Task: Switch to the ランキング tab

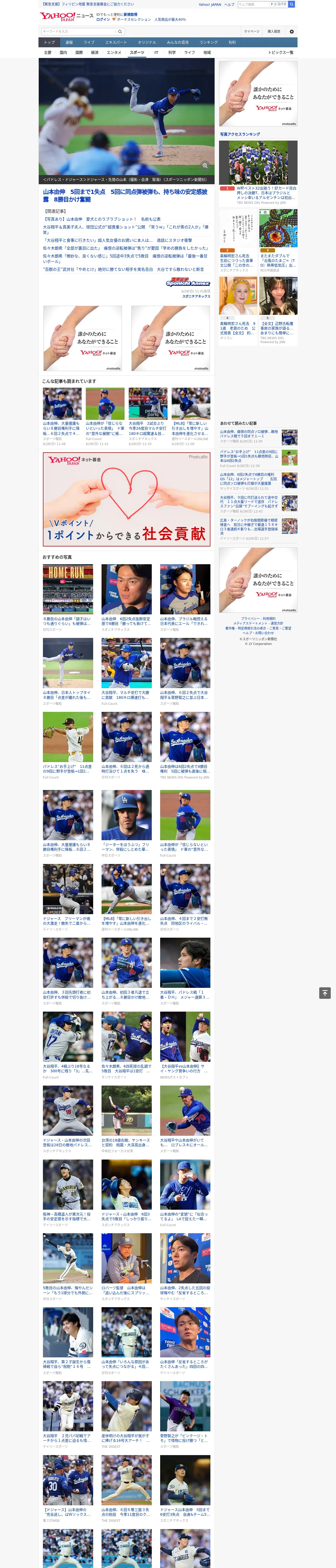Action: [209, 43]
